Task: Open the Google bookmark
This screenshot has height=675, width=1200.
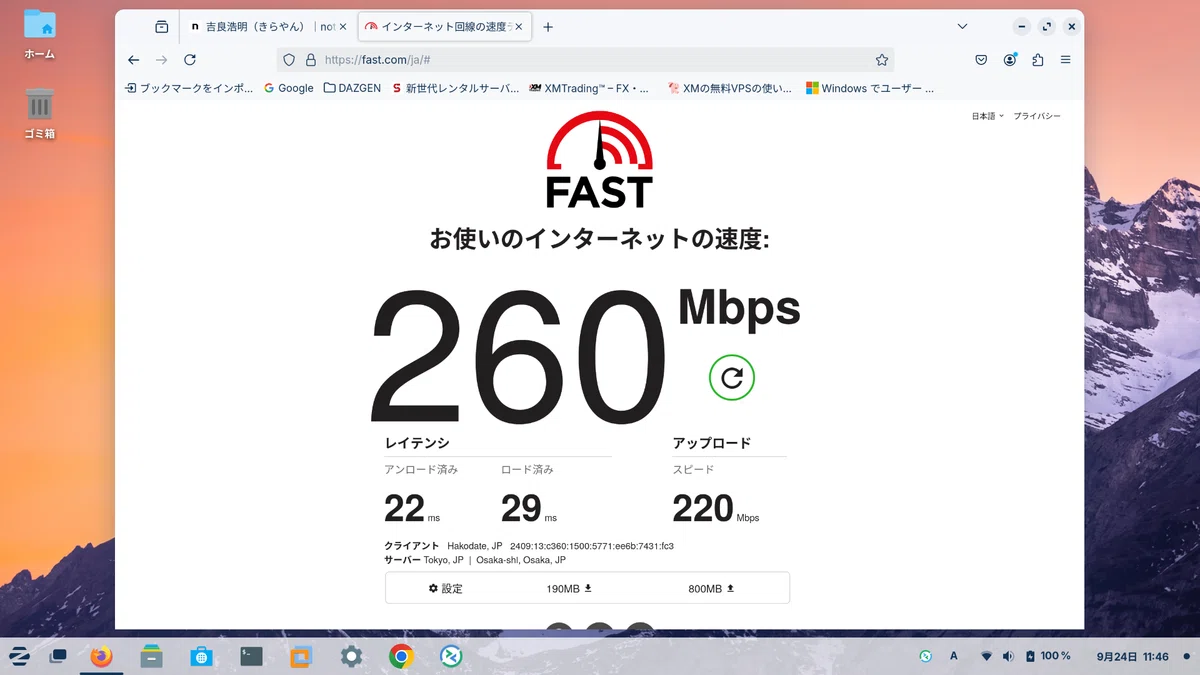Action: [289, 88]
